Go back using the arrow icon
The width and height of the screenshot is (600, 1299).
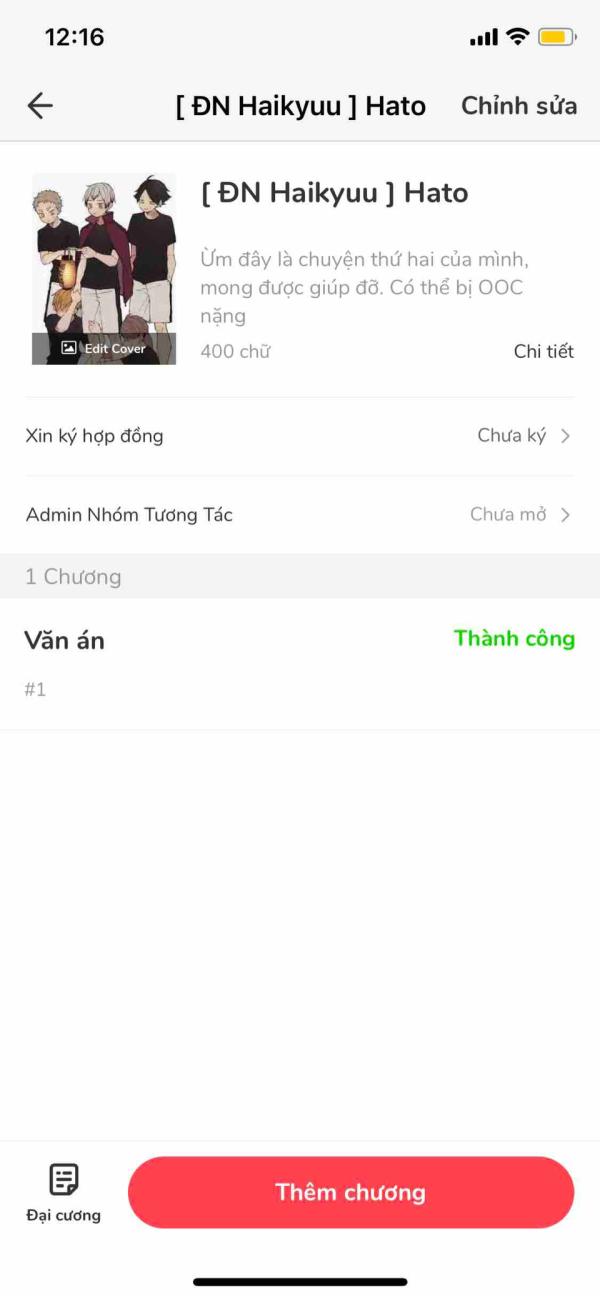40,106
